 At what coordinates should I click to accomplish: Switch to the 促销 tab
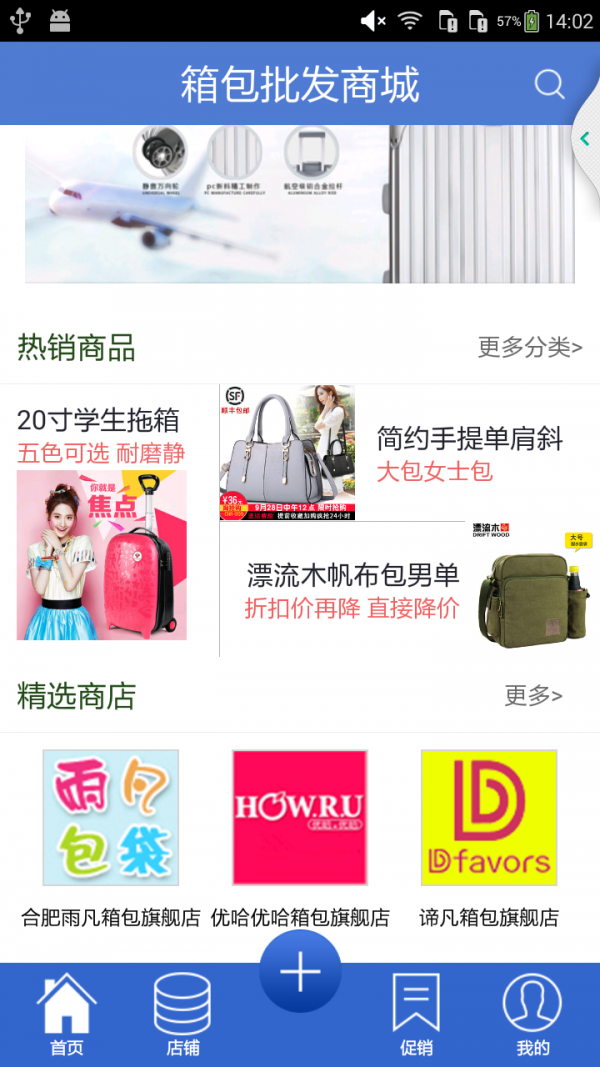[416, 1015]
